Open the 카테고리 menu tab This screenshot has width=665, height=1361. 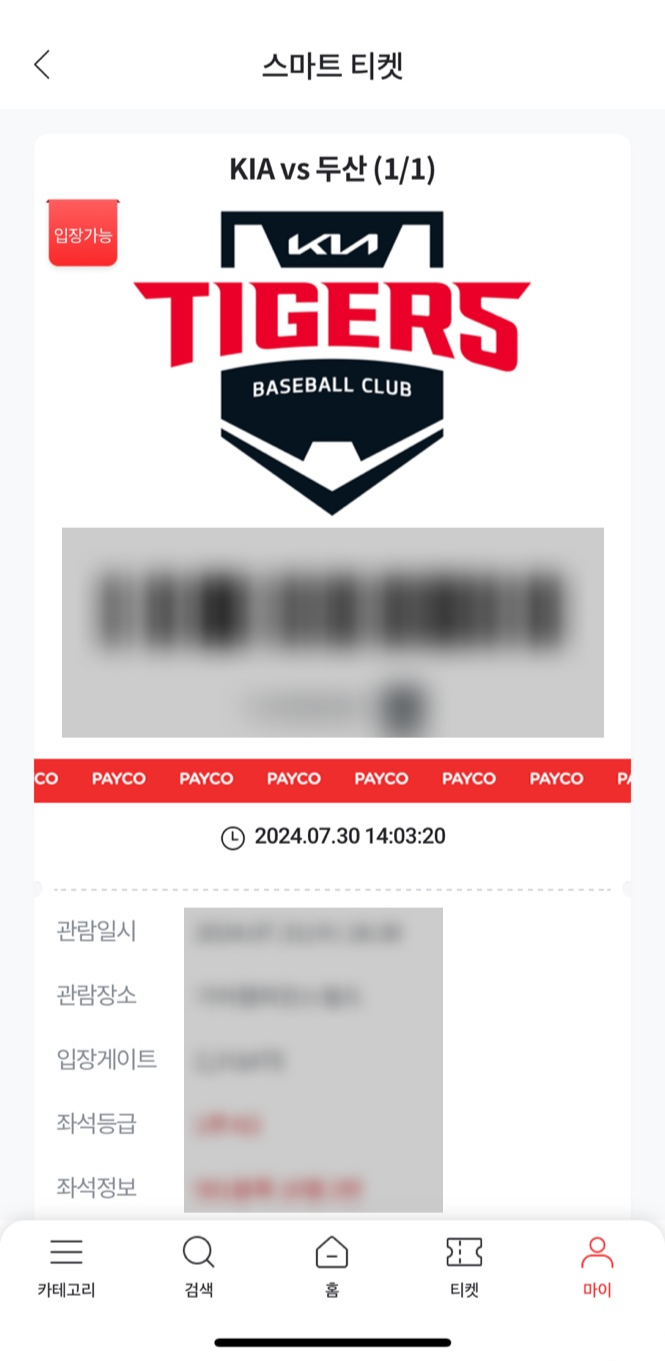[66, 1266]
